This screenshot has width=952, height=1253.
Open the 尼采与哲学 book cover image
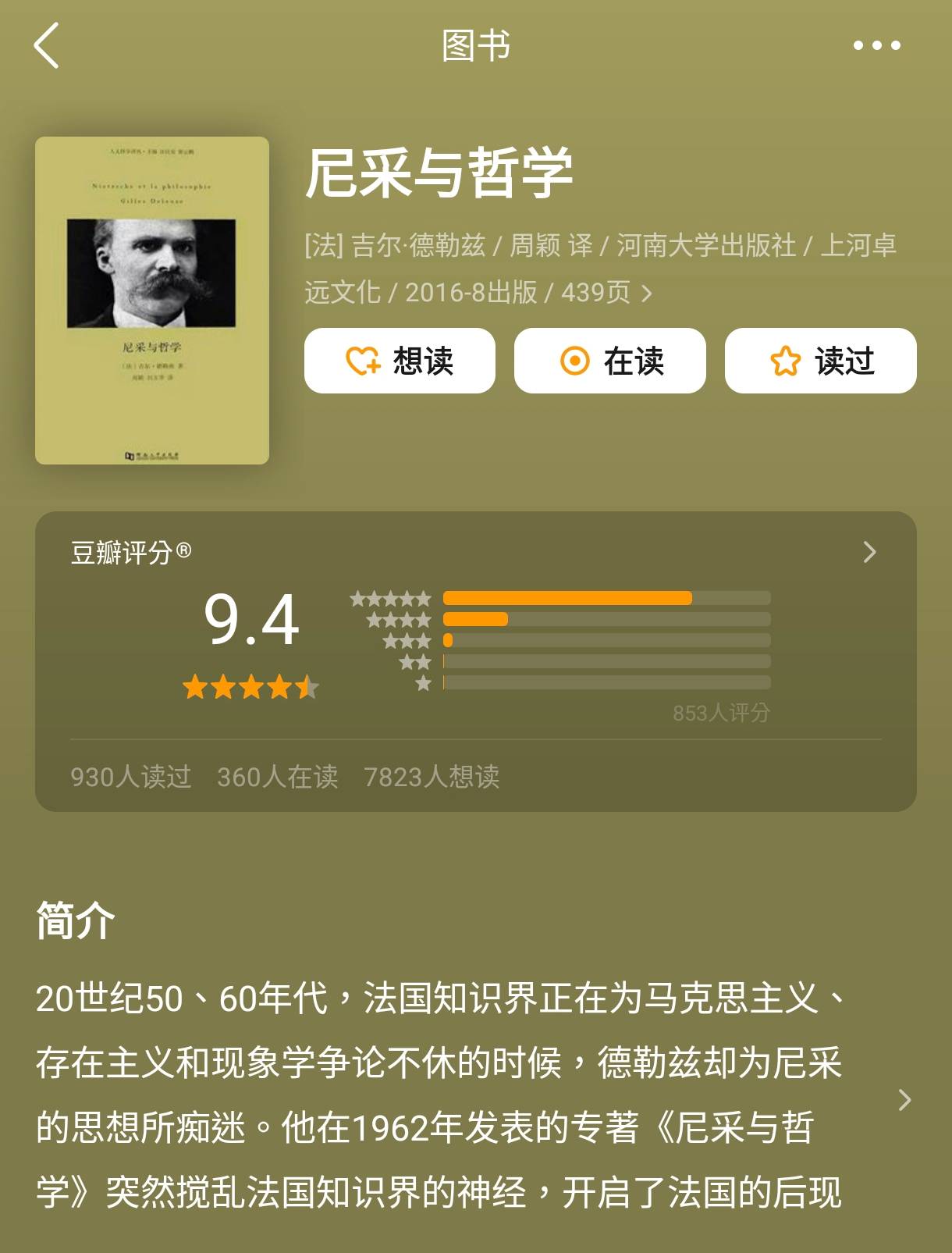click(152, 301)
